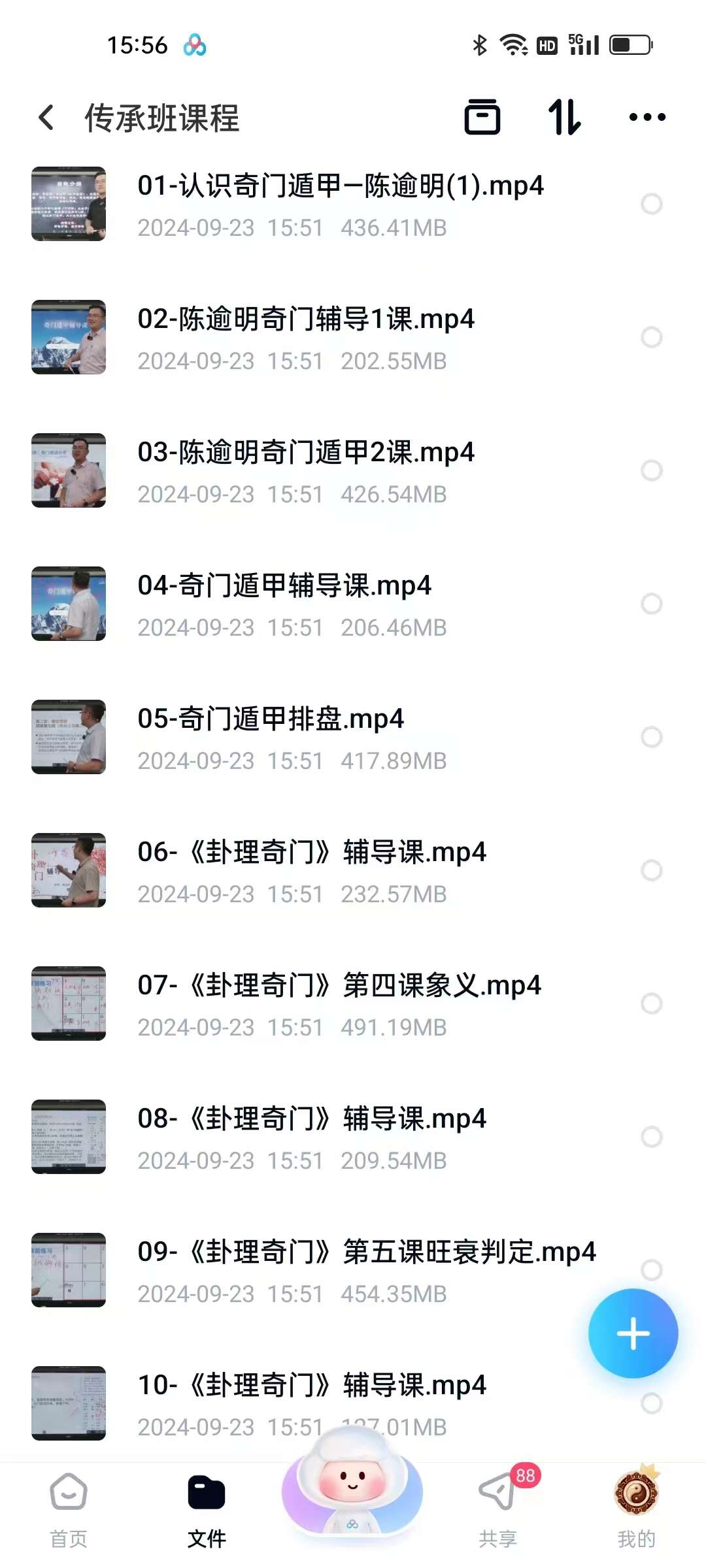Select file 08-《卦理奇门》辅导课.mp4 checkbox
Screen dimensions: 706x1568
pos(651,1137)
